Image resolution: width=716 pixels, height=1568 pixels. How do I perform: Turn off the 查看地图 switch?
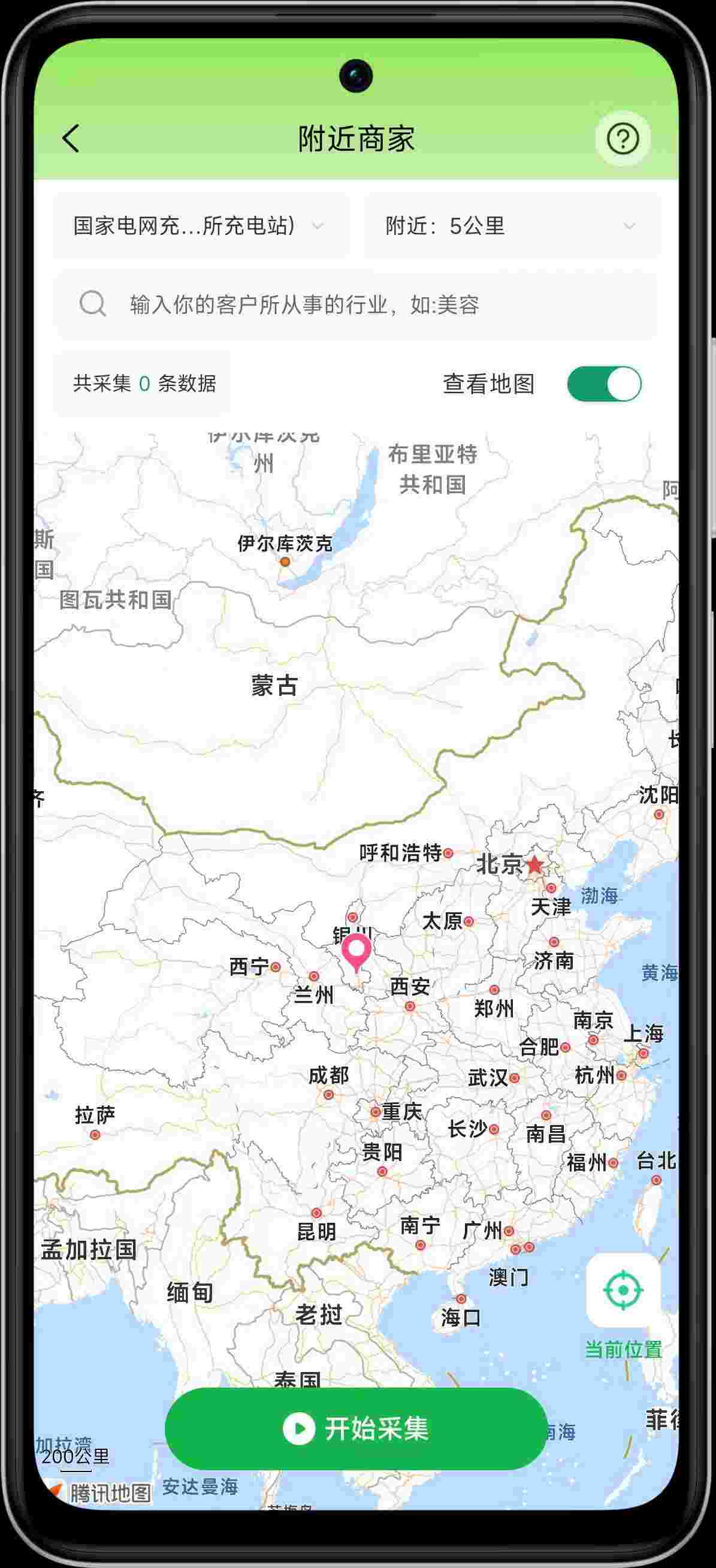tap(604, 384)
